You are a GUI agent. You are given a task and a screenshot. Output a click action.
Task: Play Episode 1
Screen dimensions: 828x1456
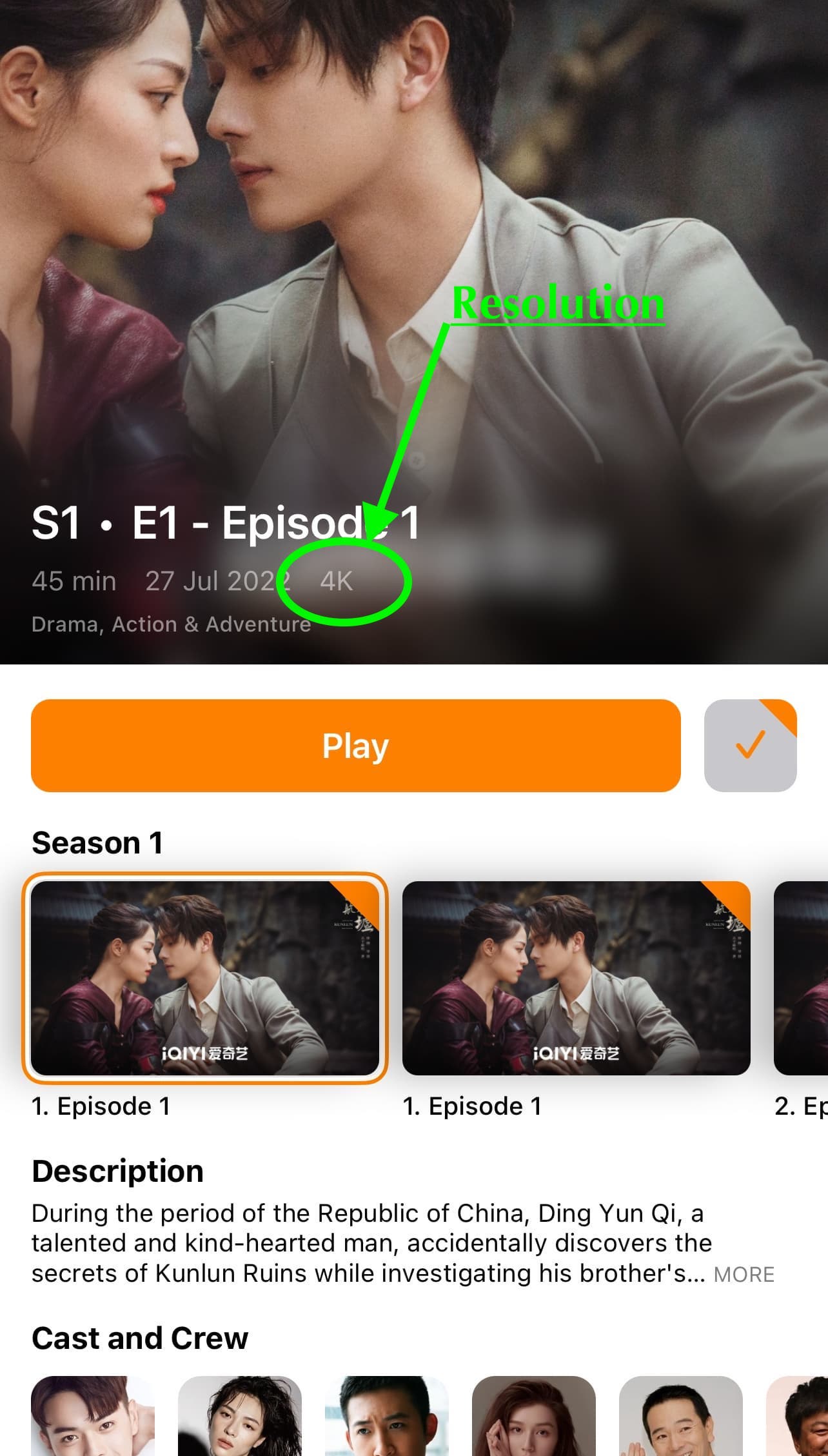(x=355, y=745)
